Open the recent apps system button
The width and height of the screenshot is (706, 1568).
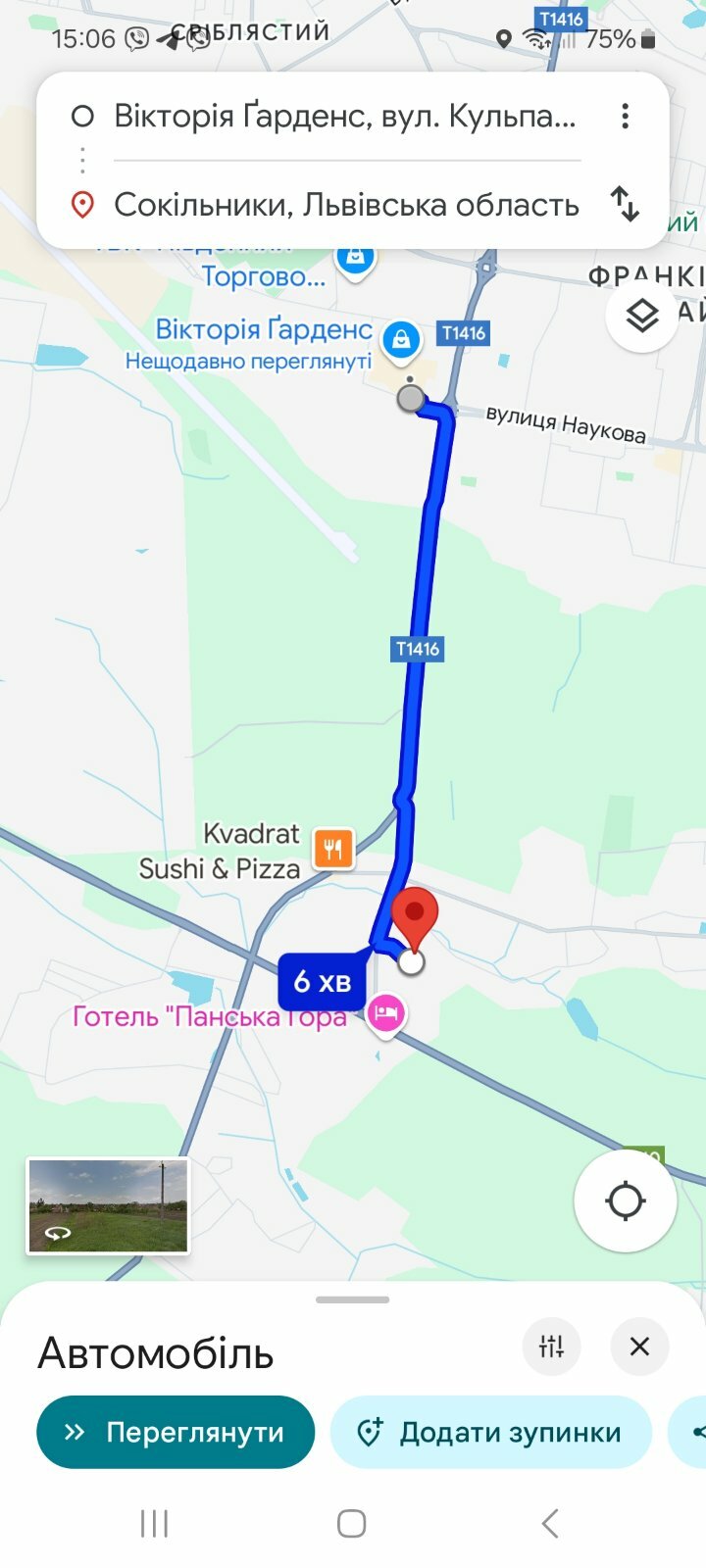coord(154,1523)
